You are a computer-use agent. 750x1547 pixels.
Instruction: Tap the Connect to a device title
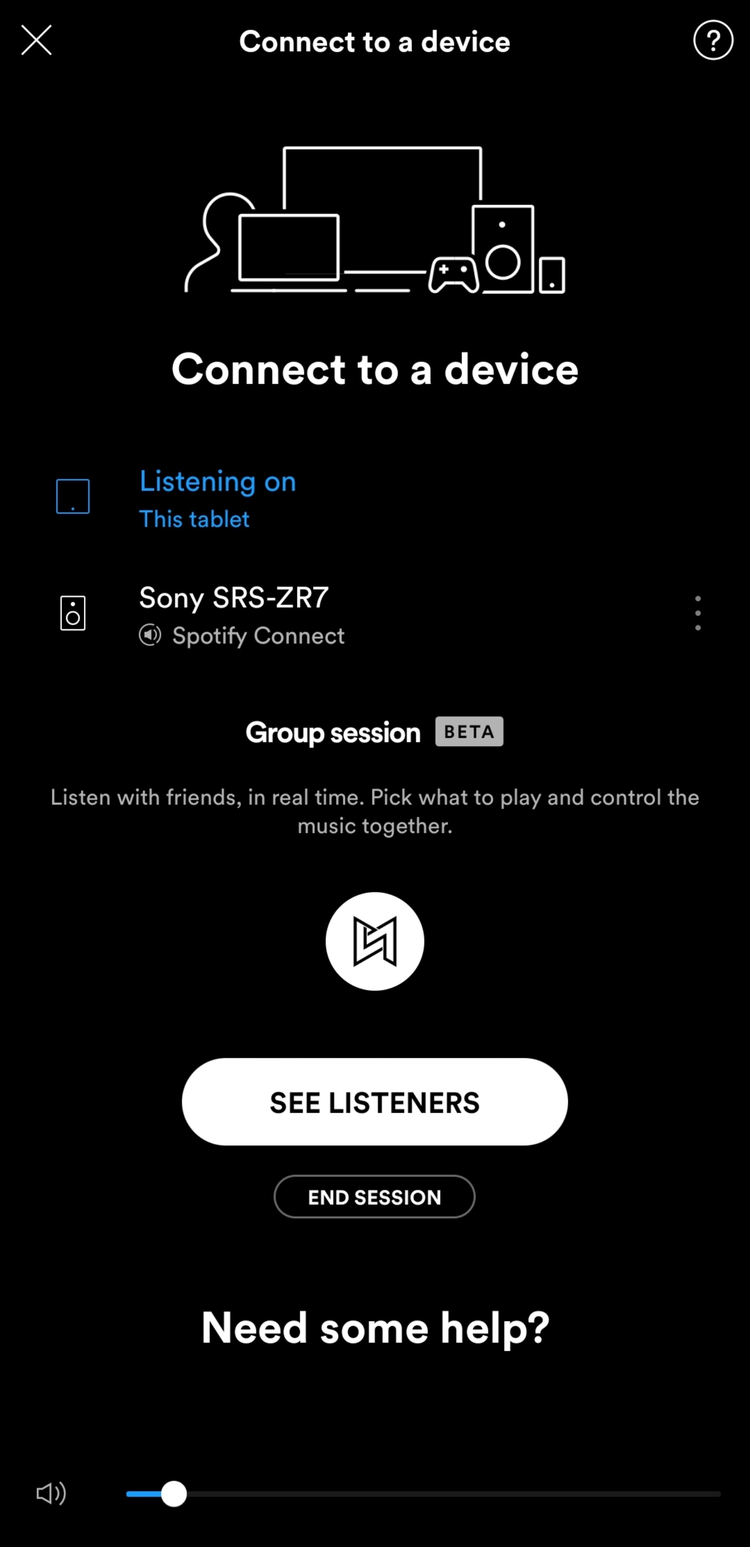[x=374, y=41]
